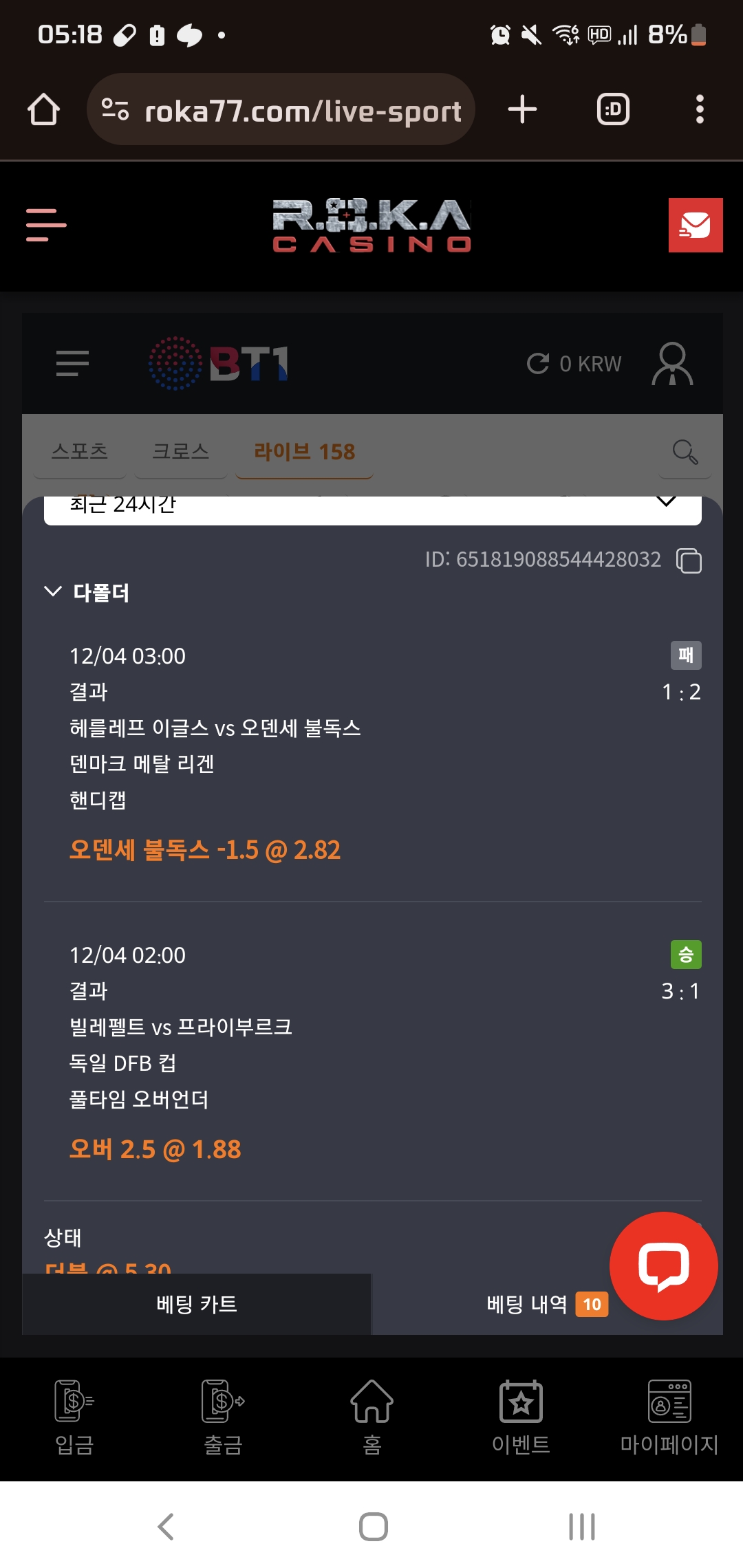The width and height of the screenshot is (743, 1568).
Task: Switch to the 베팅 카트 tab
Action: click(x=197, y=1304)
